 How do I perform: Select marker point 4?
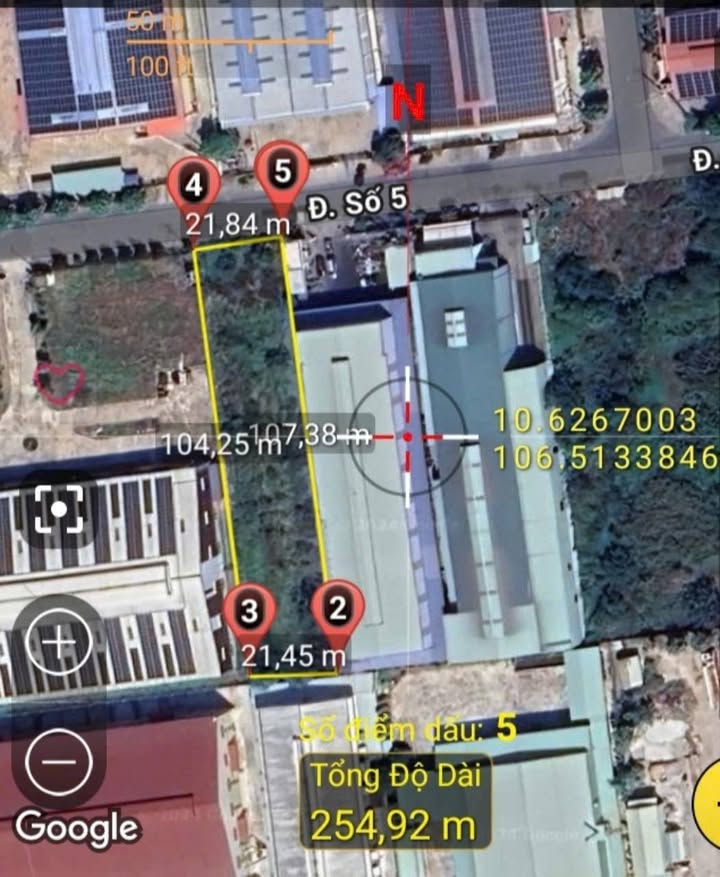[195, 186]
